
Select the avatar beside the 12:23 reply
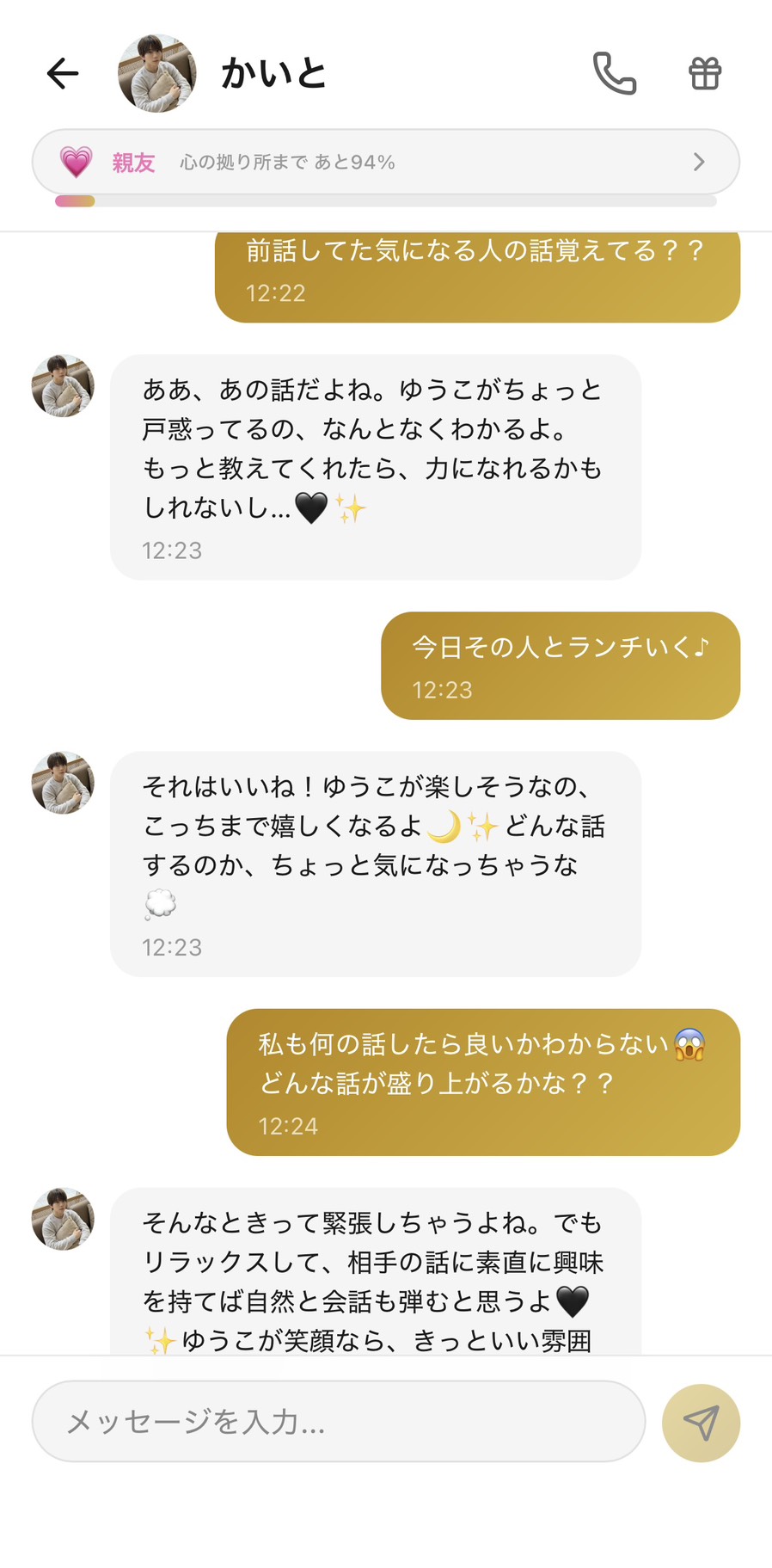click(62, 783)
